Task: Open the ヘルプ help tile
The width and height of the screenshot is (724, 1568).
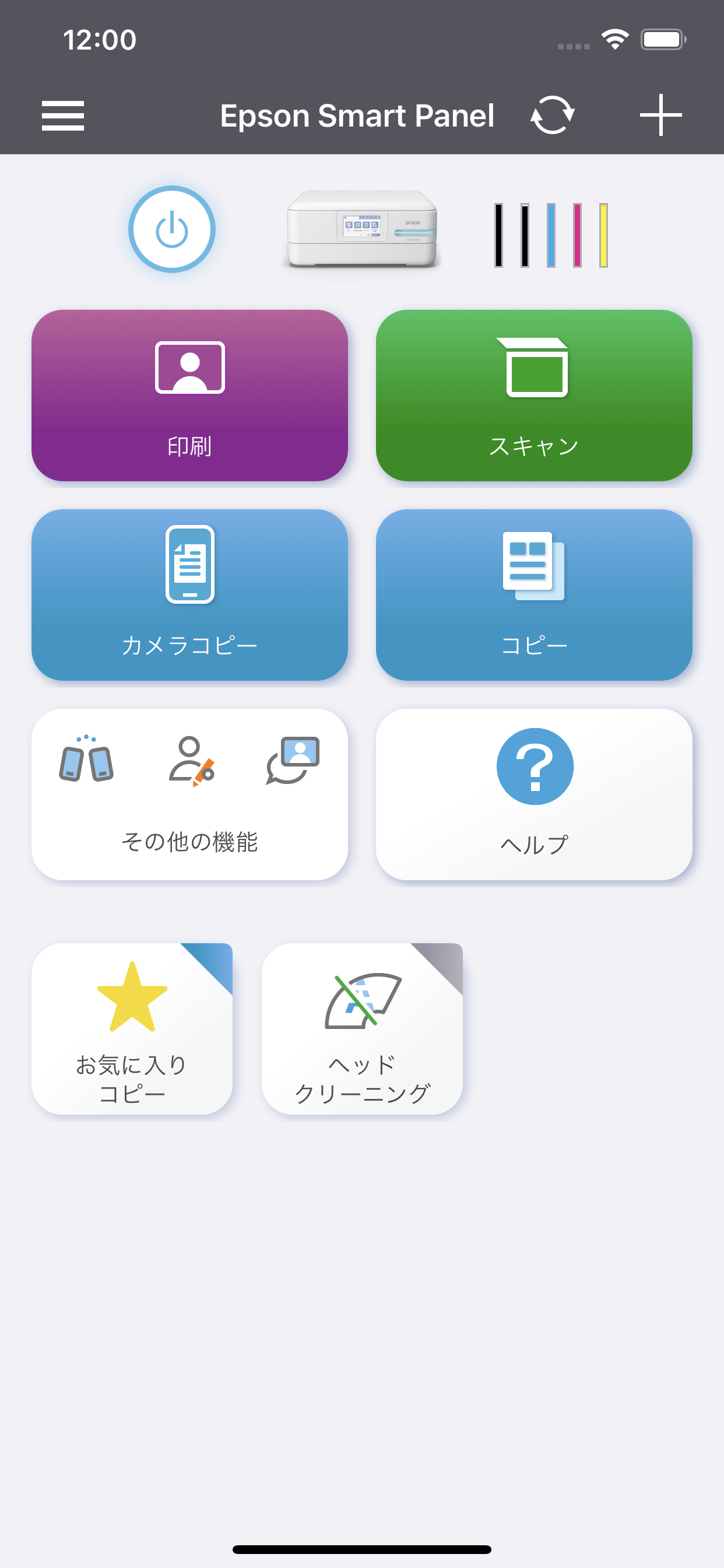Action: tap(534, 794)
